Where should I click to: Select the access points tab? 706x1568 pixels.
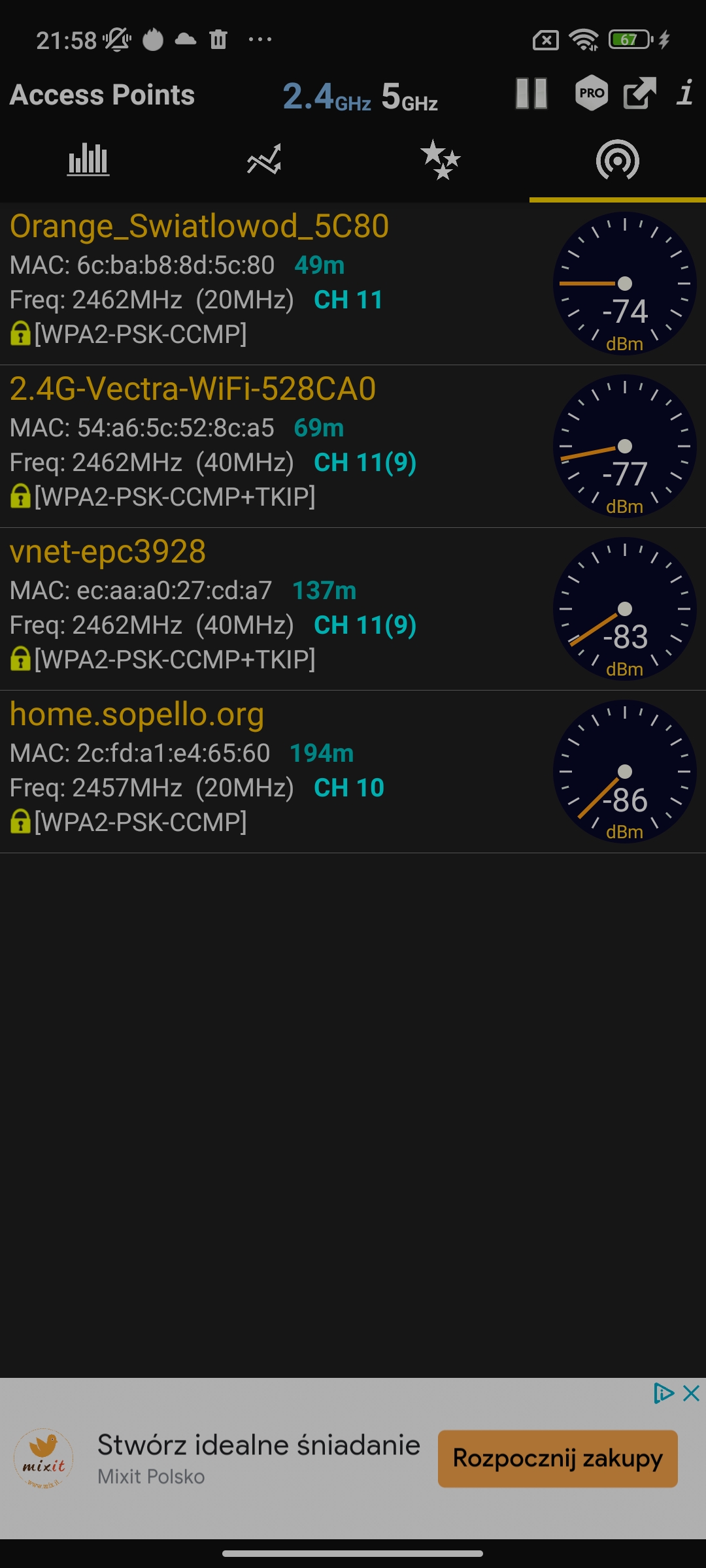[x=617, y=160]
